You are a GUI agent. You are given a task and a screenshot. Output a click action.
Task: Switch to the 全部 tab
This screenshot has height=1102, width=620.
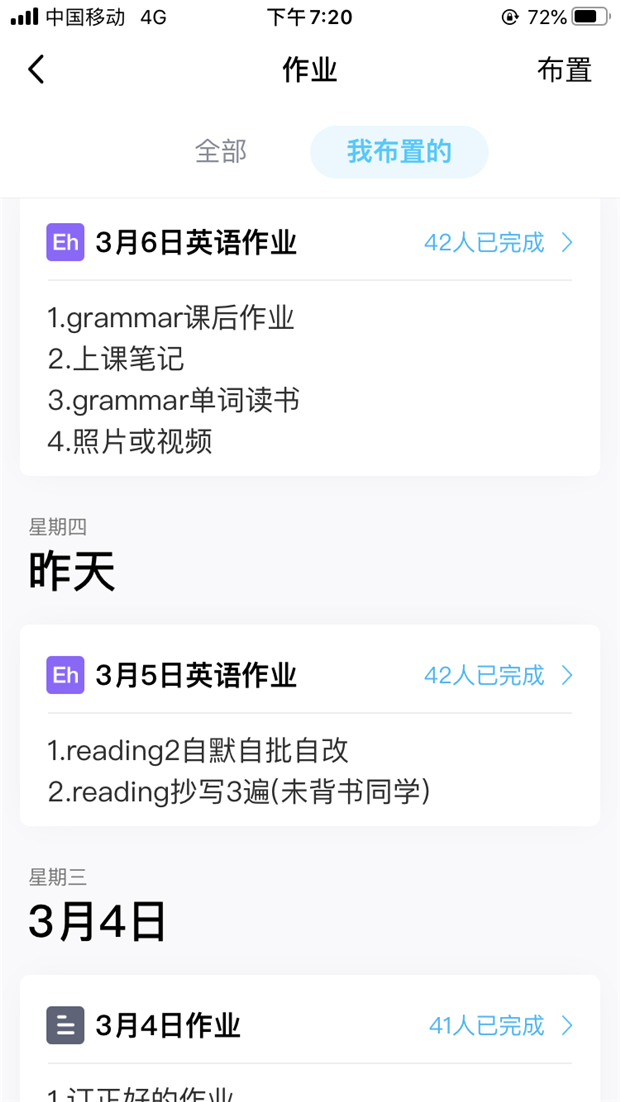pyautogui.click(x=221, y=152)
